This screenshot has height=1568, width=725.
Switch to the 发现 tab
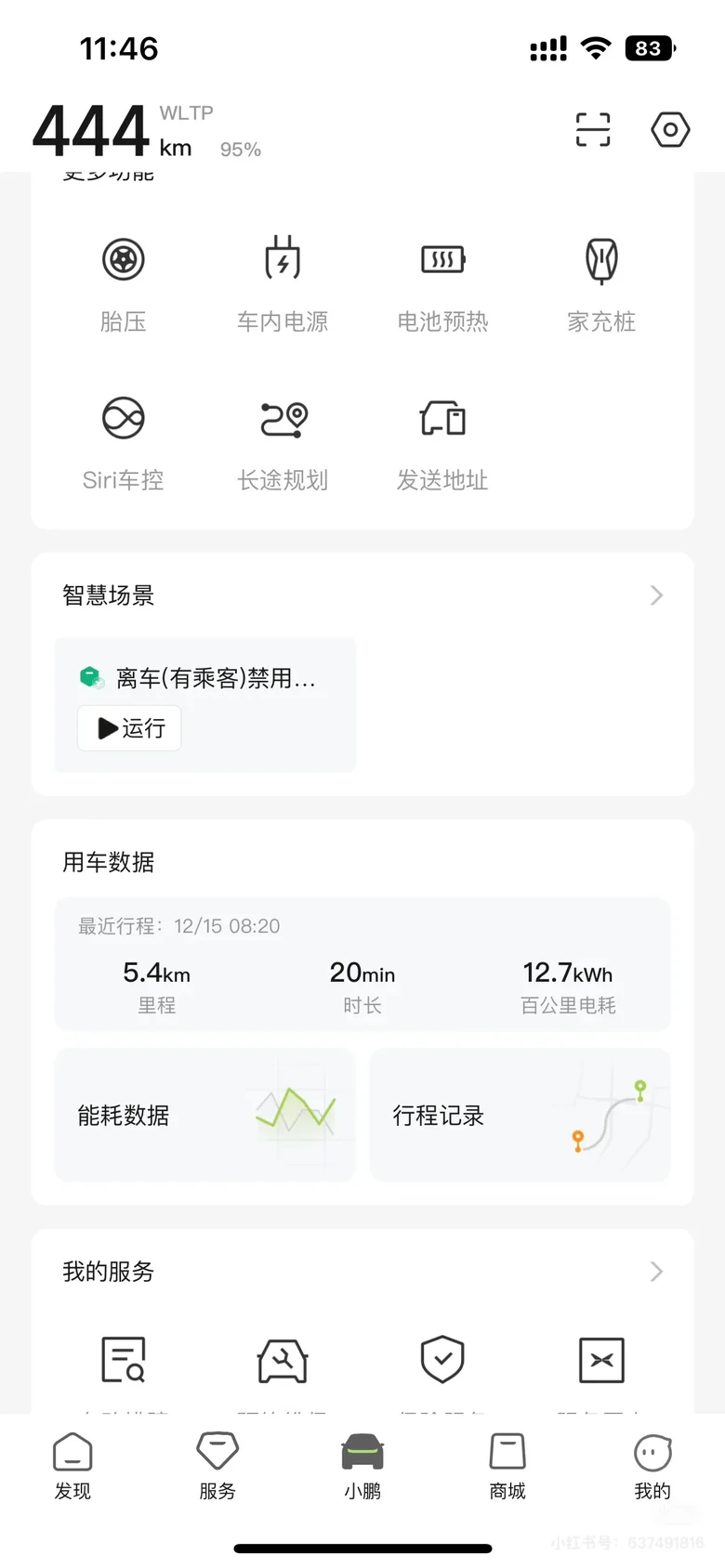tap(72, 1466)
